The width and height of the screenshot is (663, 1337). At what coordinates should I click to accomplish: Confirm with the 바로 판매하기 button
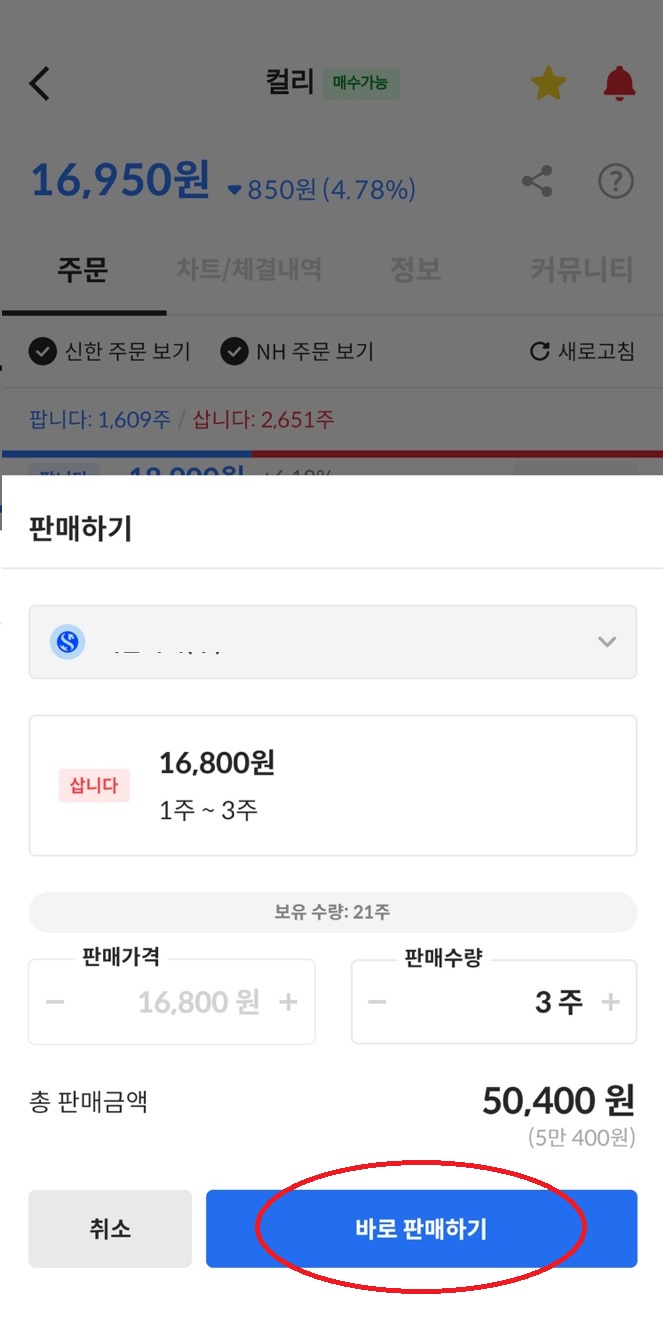click(x=421, y=1228)
